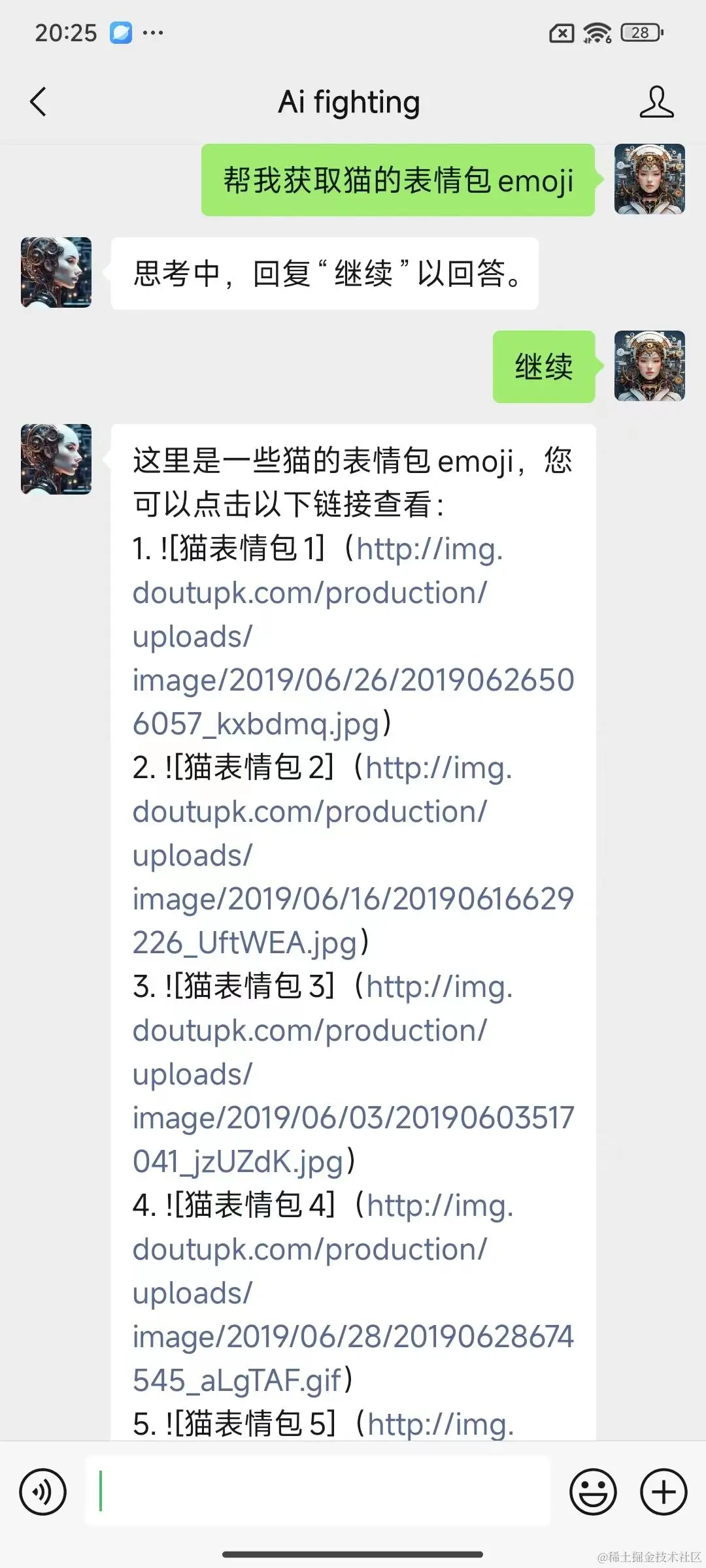This screenshot has height=1568, width=706.
Task: Open the voice input icon
Action: 43,1492
